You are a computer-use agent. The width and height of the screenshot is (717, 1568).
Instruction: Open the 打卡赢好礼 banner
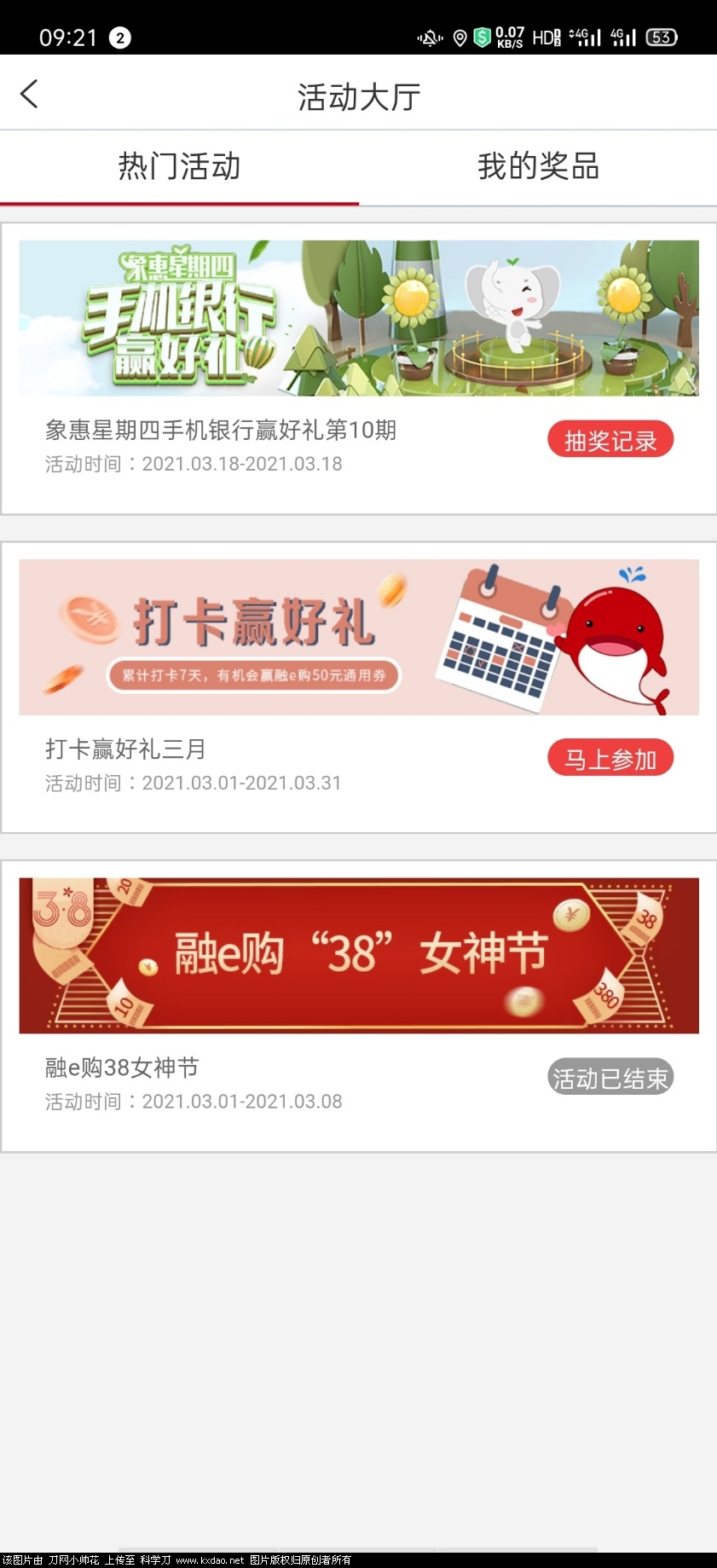pos(359,637)
